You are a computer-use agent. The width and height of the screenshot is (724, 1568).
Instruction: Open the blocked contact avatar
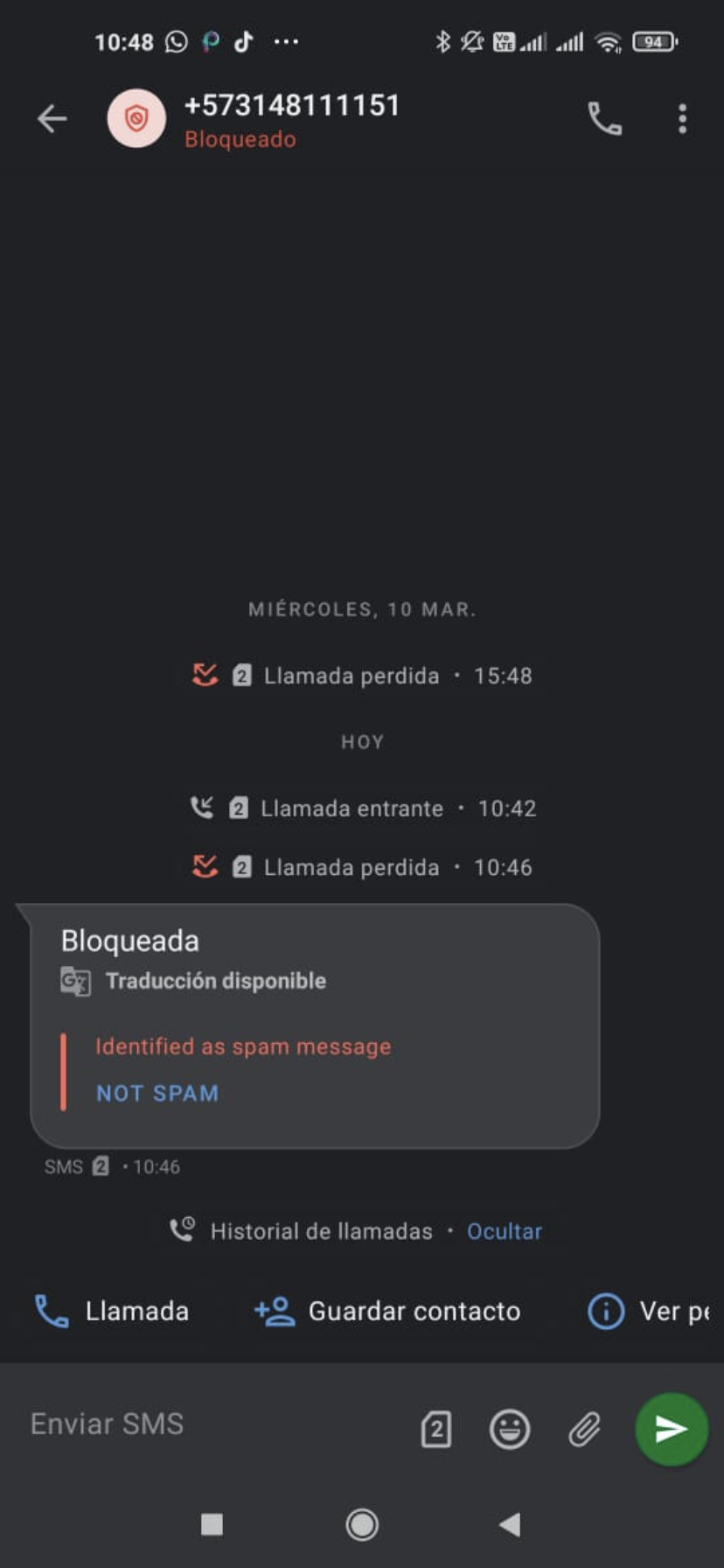136,119
